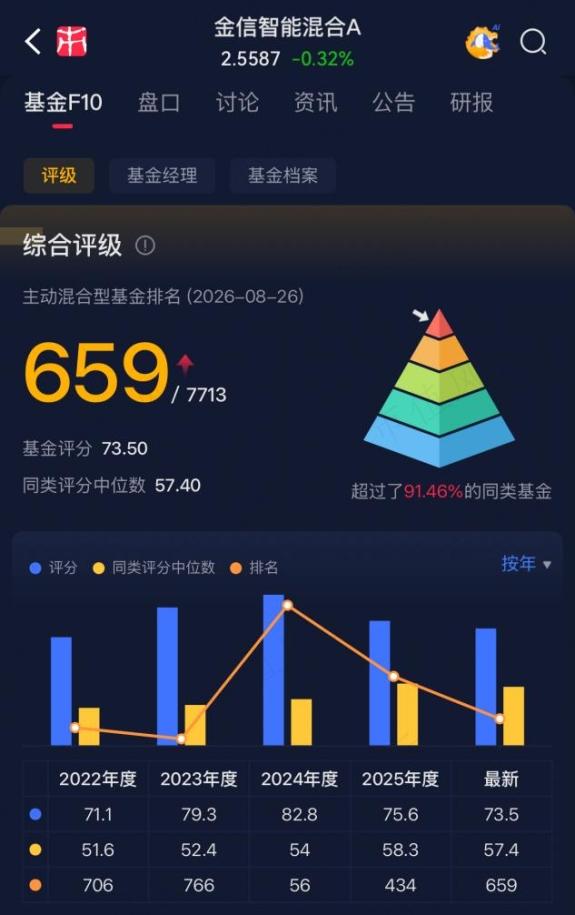Select the 基金F10 tab
This screenshot has width=575, height=915.
[63, 103]
